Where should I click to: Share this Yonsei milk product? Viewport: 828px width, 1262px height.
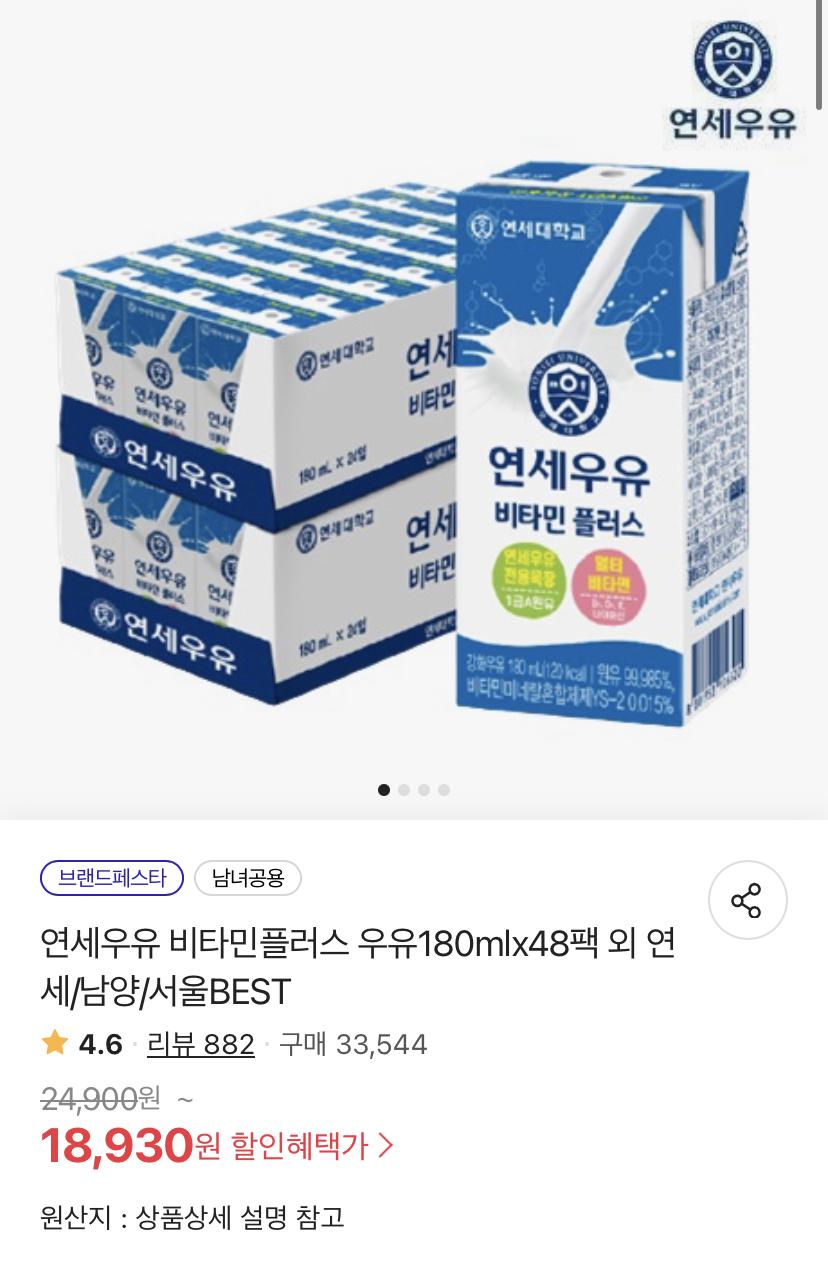747,900
